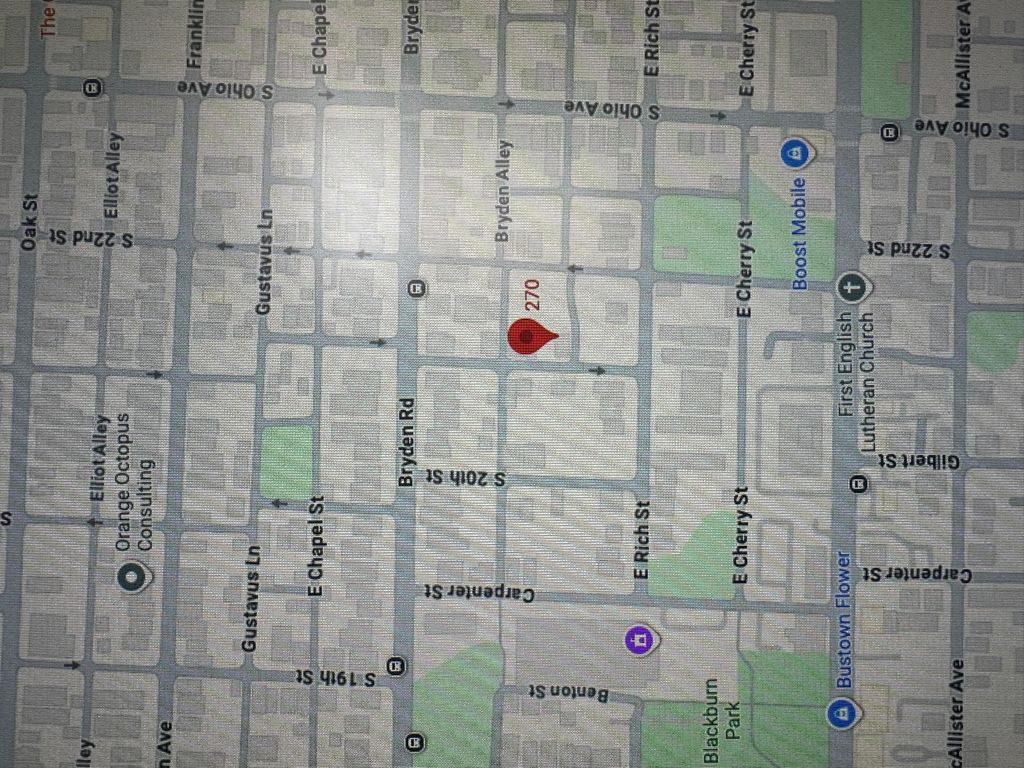Open First English Lutheran Church marker
Screen dimensions: 1024x768
point(852,288)
